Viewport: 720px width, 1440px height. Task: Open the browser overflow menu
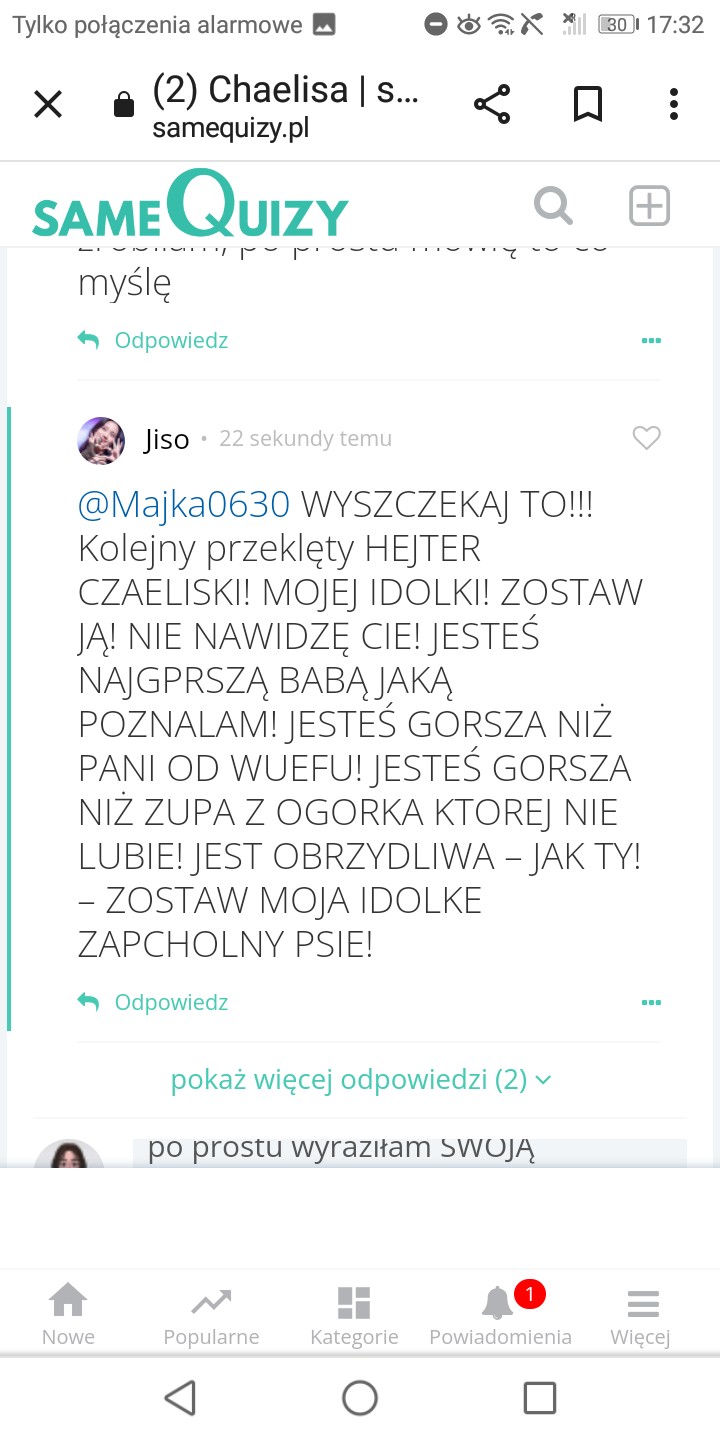(674, 104)
